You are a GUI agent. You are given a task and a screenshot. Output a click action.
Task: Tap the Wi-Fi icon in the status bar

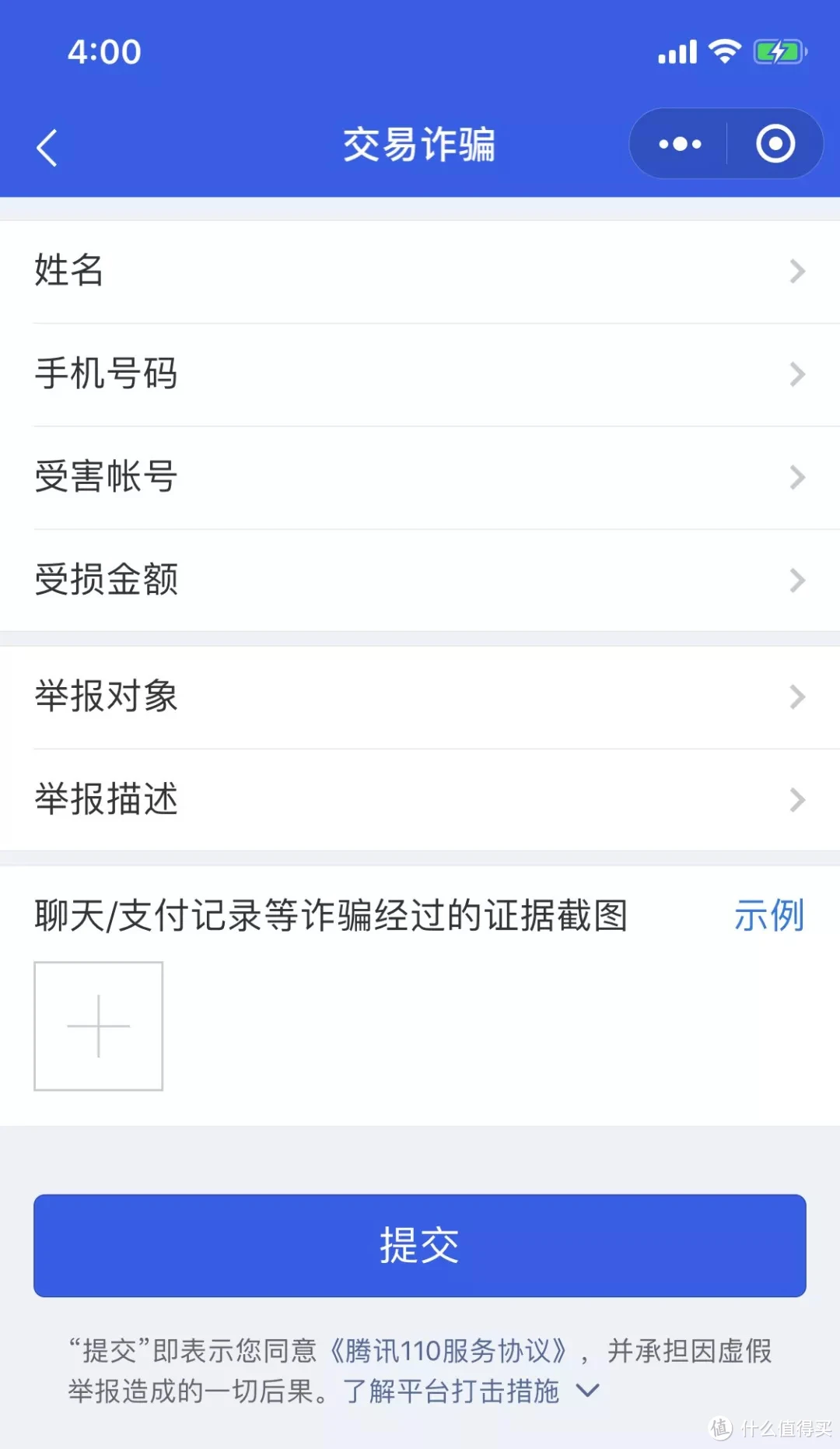724,51
